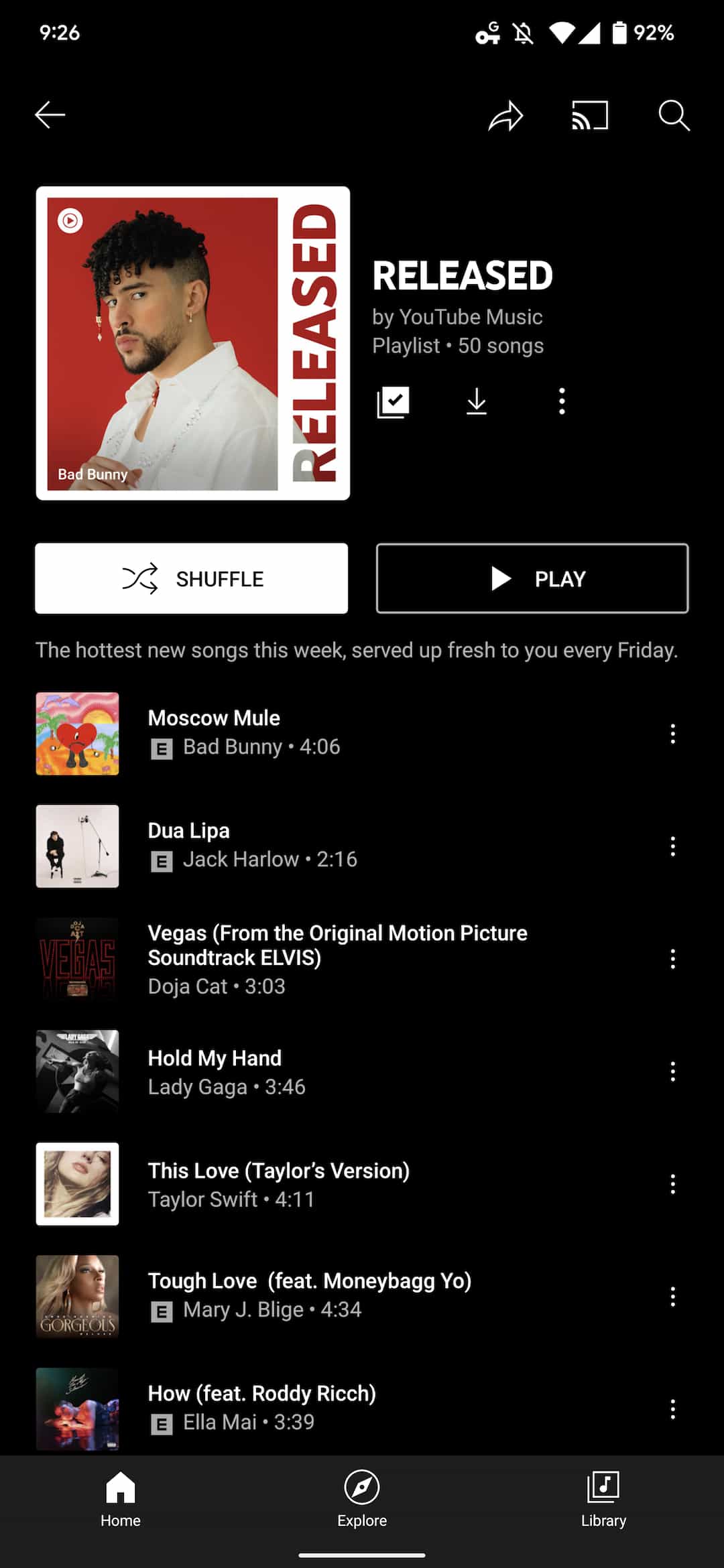Go back using the top arrow

pyautogui.click(x=50, y=115)
